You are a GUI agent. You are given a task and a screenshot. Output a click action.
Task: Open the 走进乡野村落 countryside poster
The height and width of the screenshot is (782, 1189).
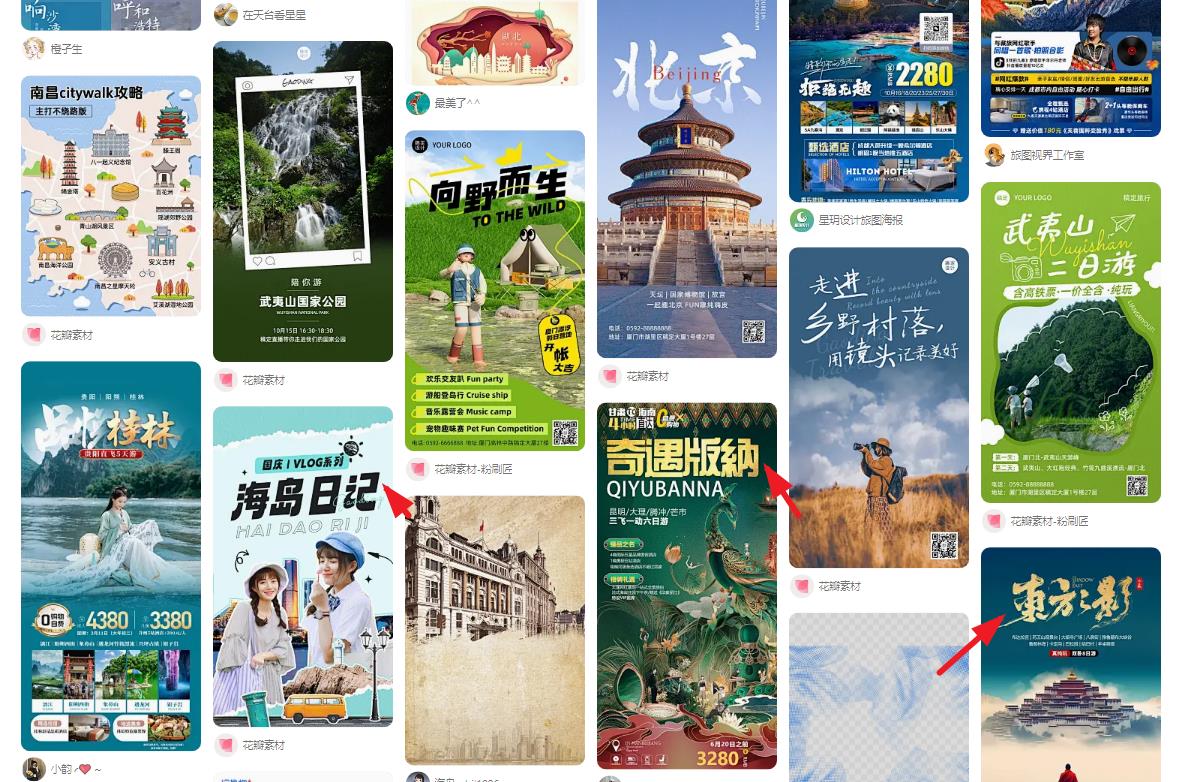coord(878,407)
